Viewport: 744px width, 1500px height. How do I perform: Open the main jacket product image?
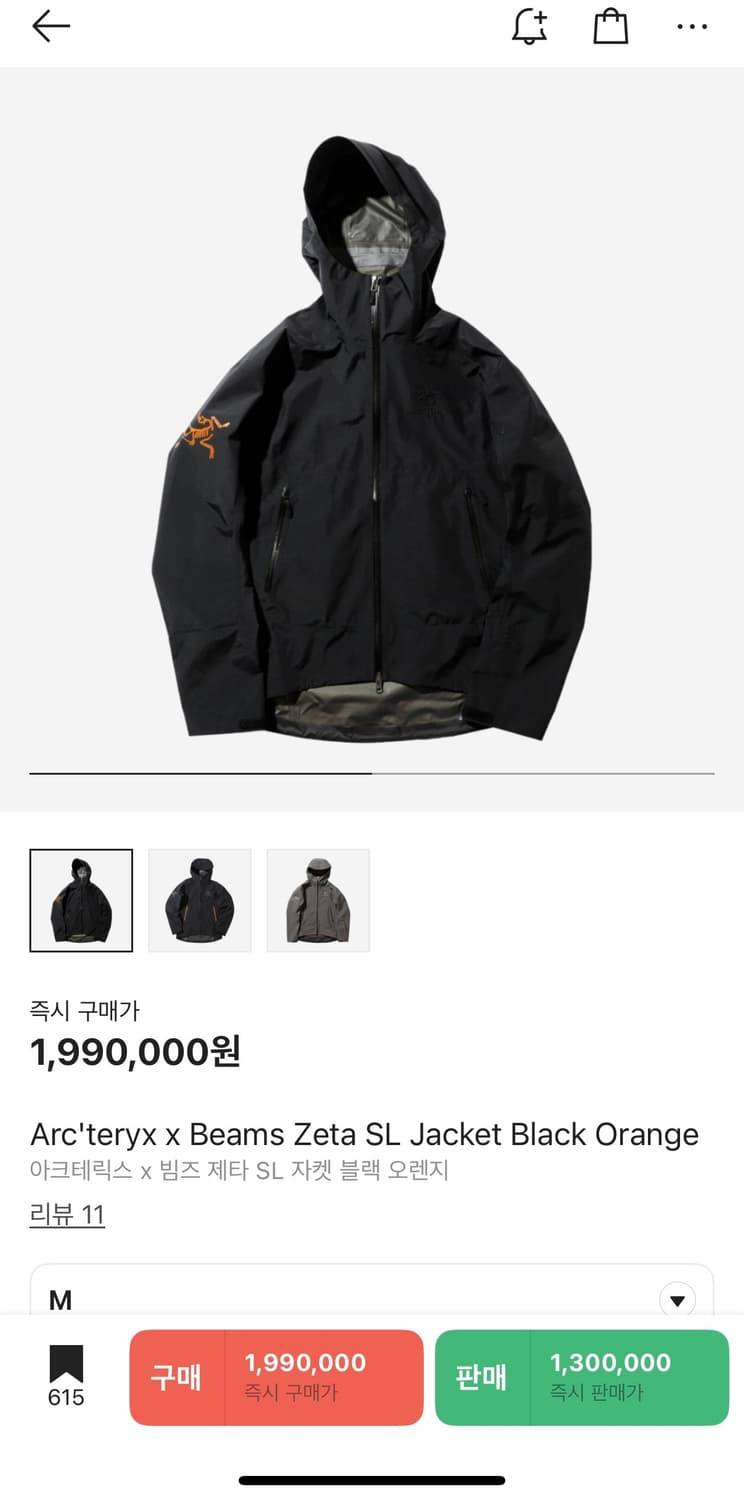click(372, 440)
